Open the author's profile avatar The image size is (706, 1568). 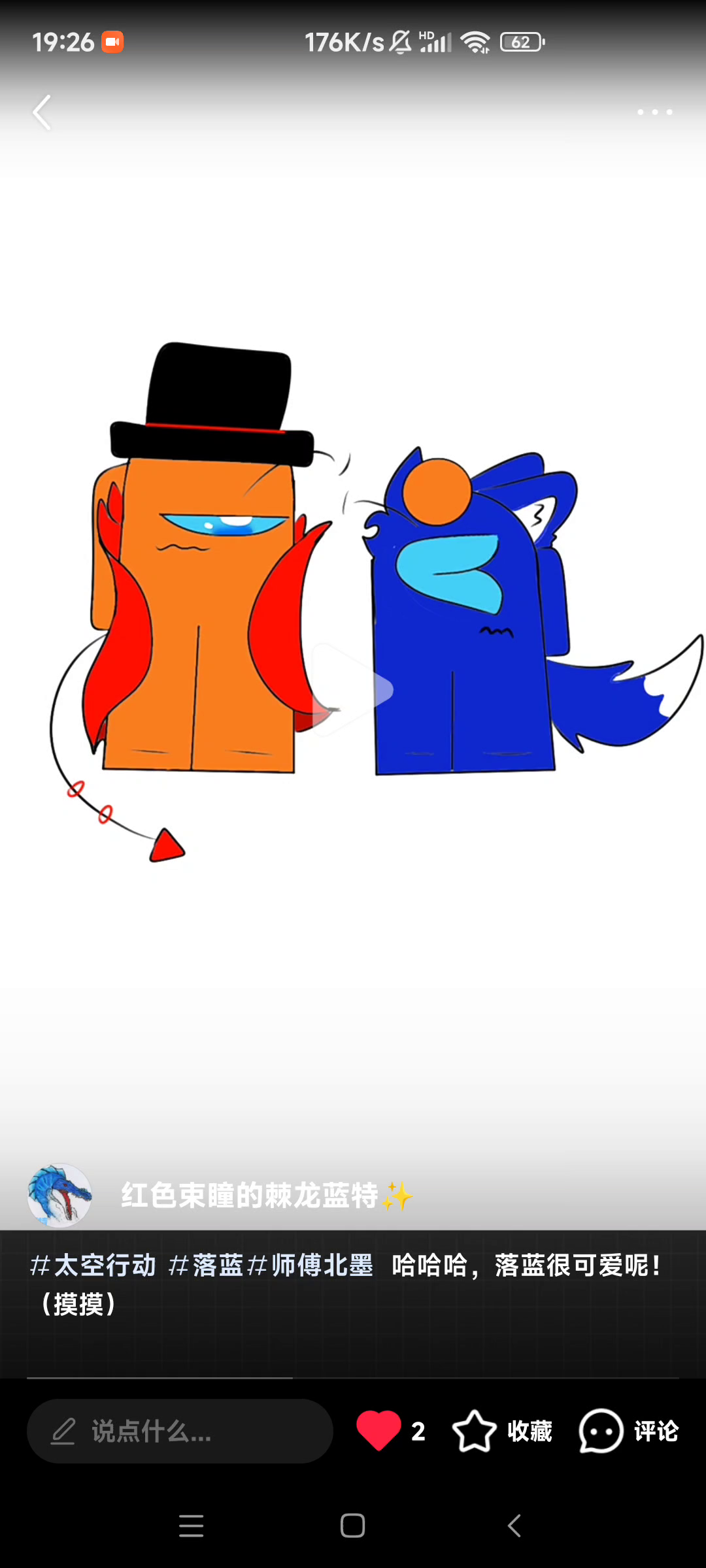pos(59,1196)
